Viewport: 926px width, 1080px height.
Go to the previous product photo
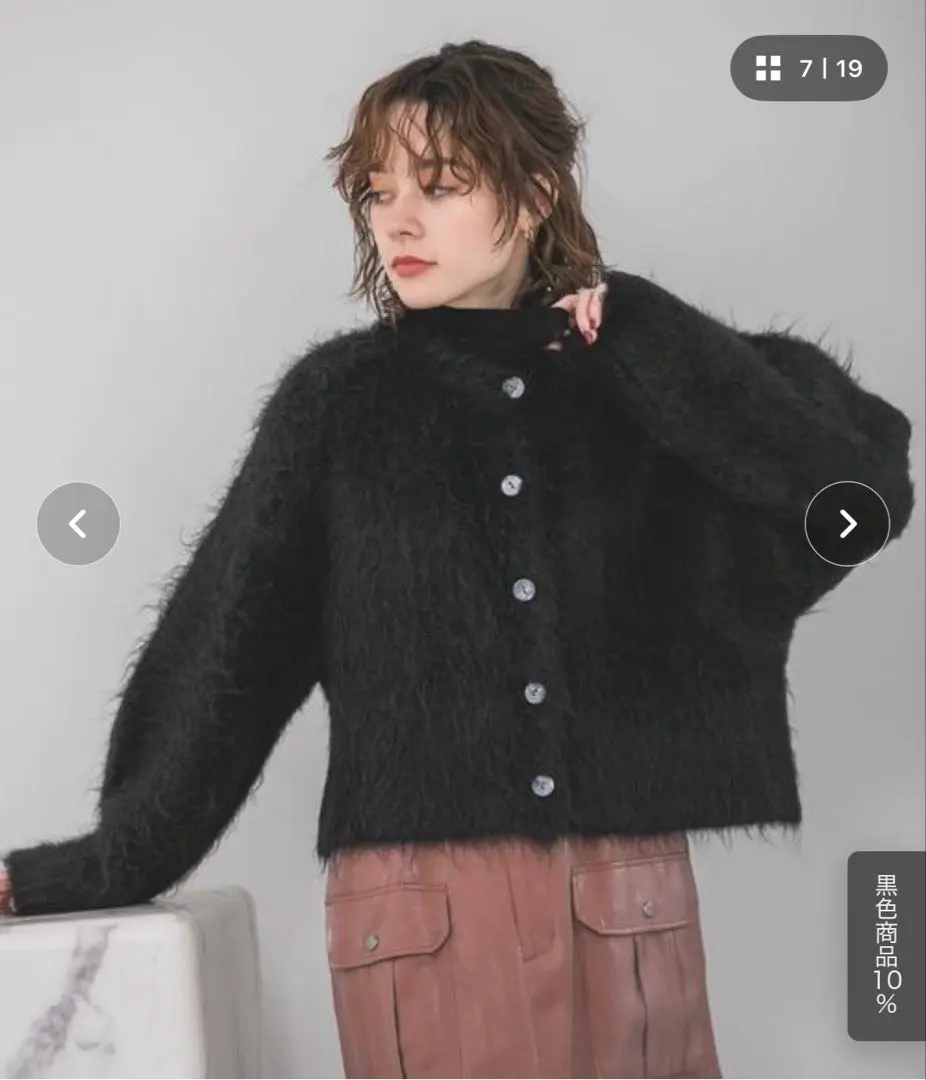click(x=78, y=523)
